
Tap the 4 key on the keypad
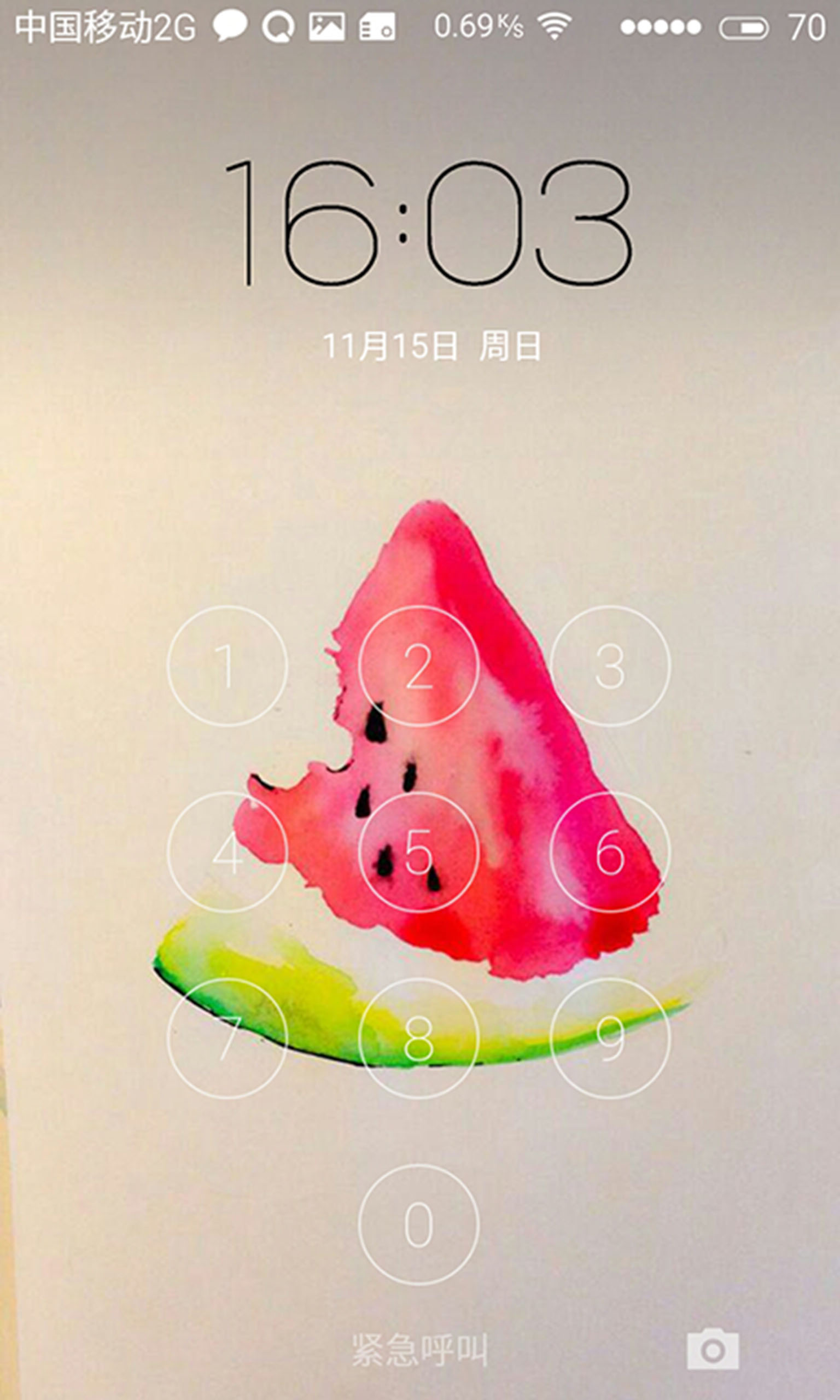tap(227, 851)
